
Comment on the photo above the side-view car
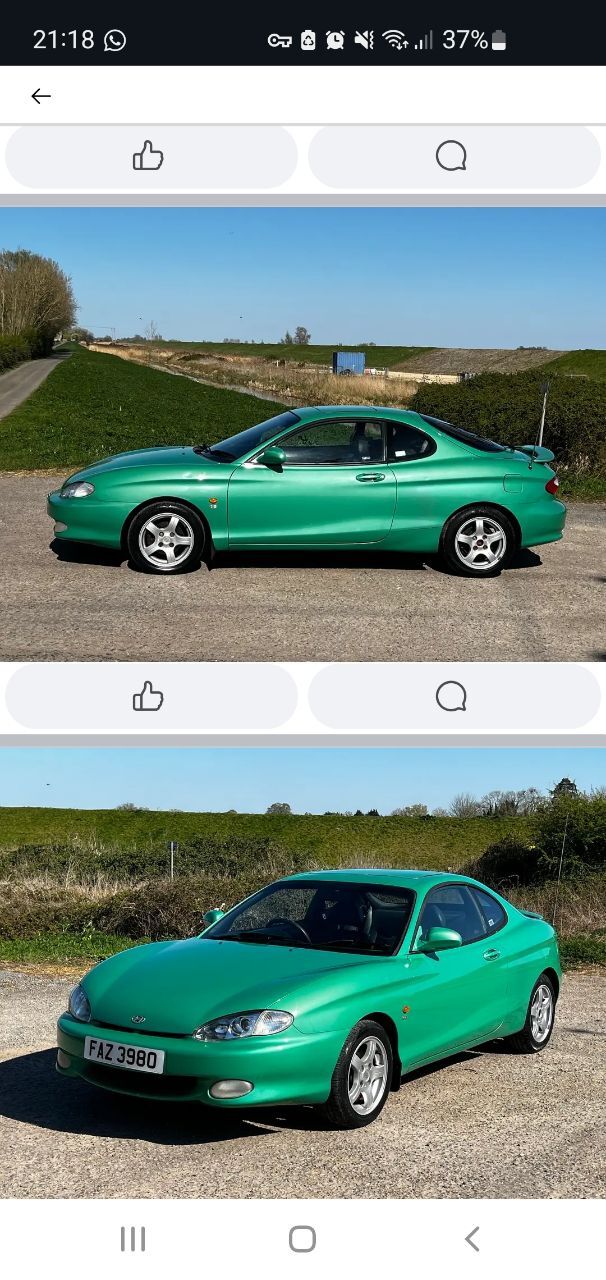tap(454, 156)
